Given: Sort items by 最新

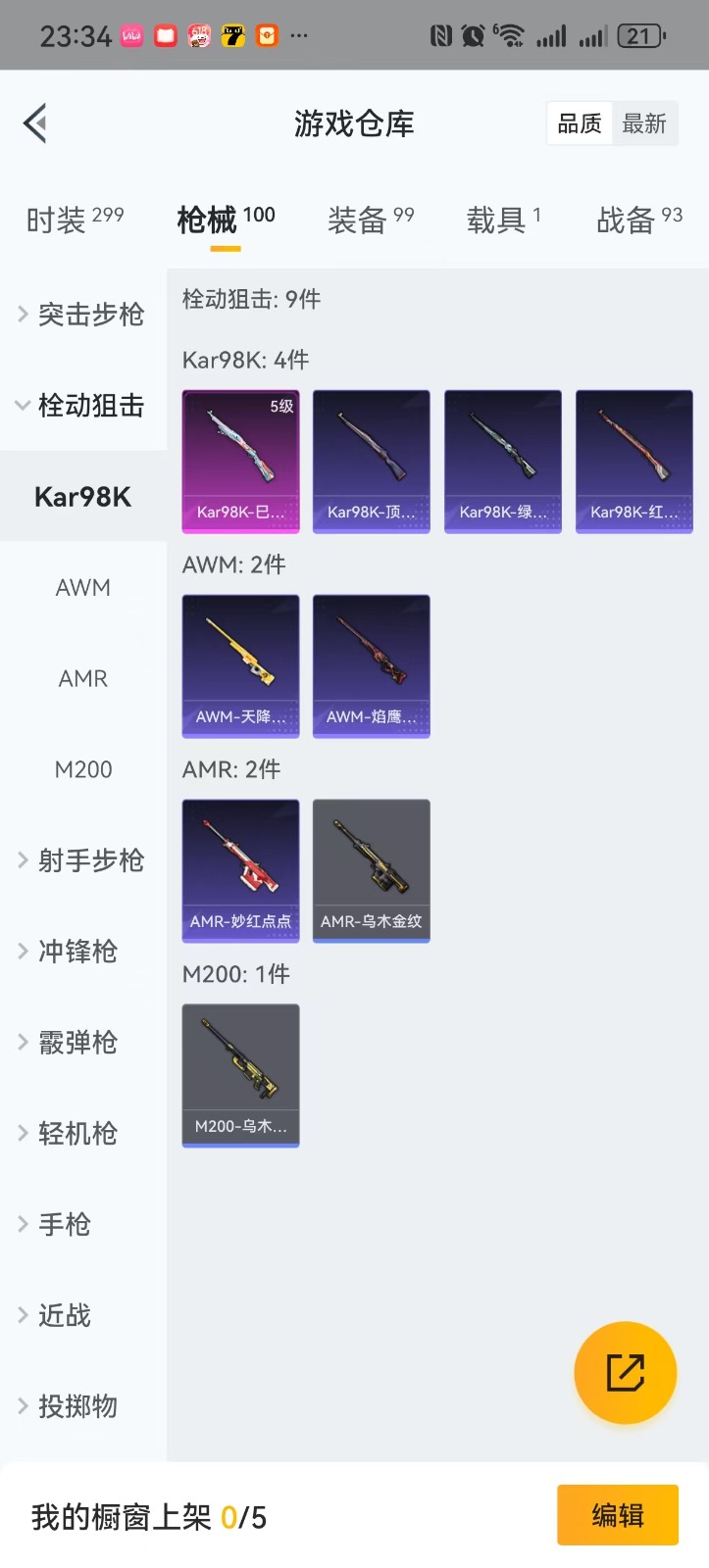Looking at the screenshot, I should click(644, 123).
